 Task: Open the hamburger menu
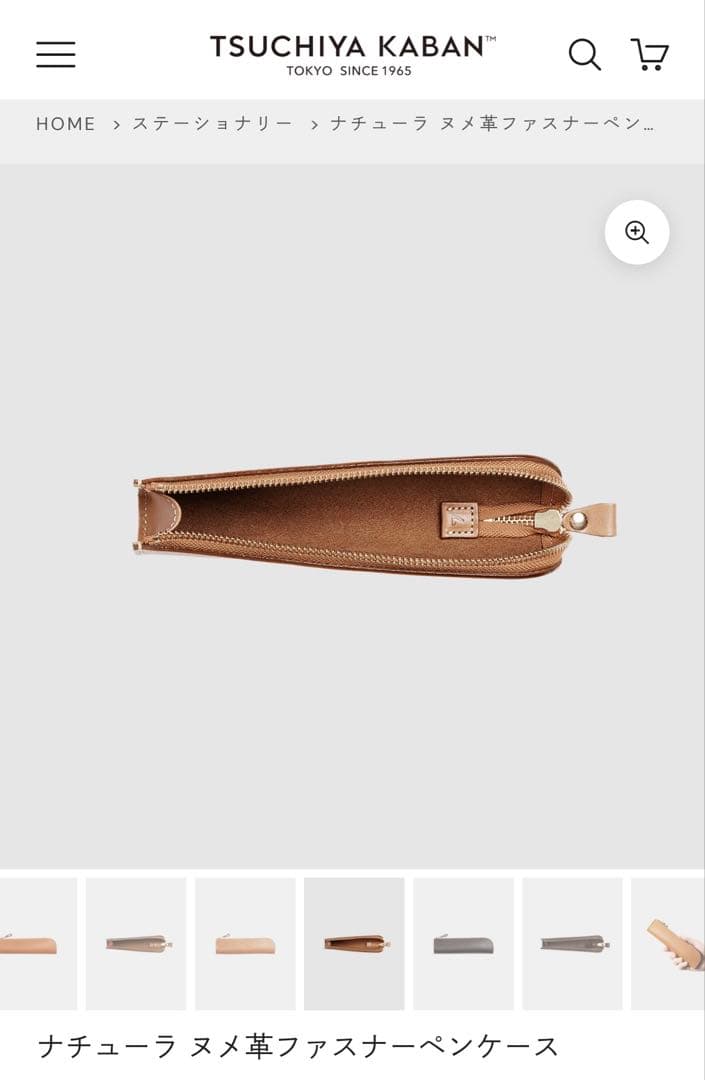click(56, 54)
